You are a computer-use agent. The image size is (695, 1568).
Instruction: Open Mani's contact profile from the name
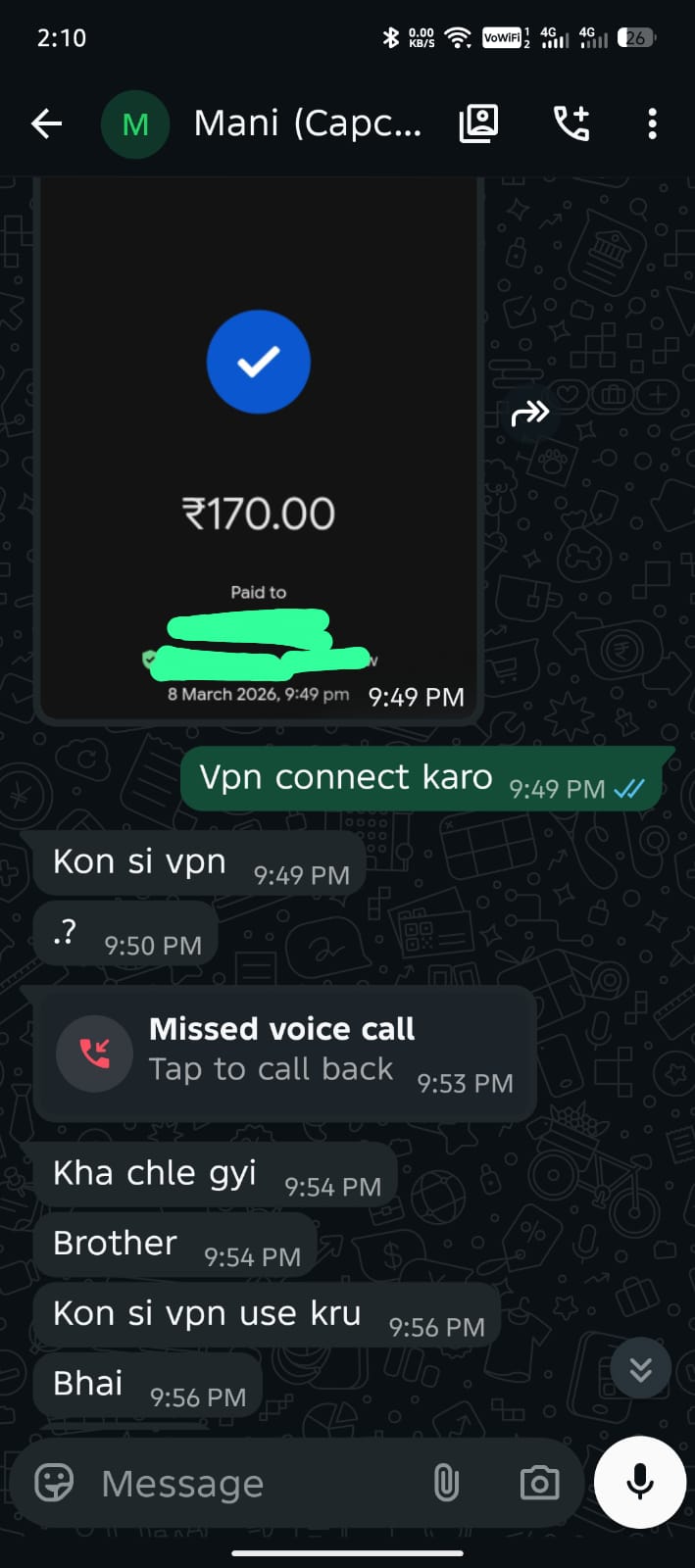(307, 123)
